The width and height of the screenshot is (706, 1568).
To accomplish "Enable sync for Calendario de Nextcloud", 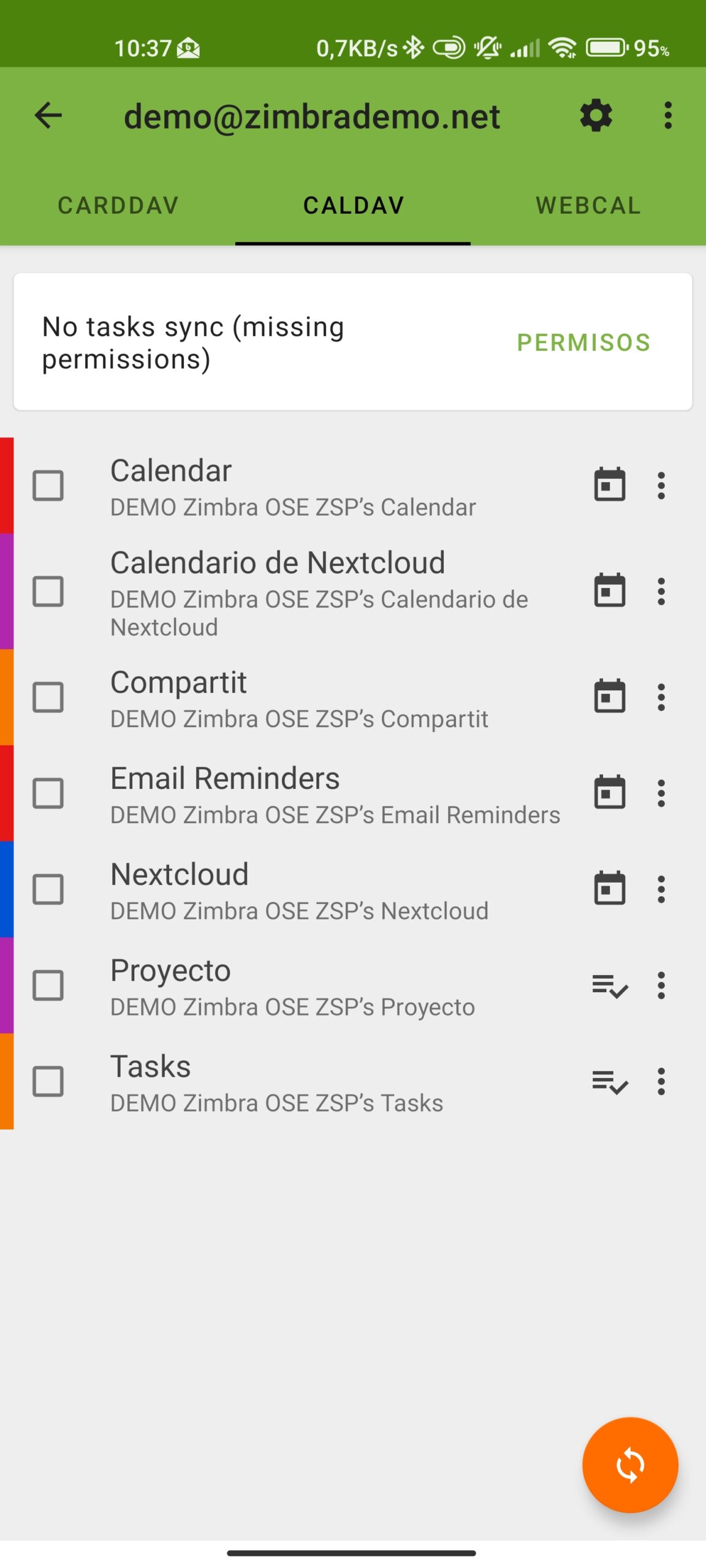I will [48, 592].
